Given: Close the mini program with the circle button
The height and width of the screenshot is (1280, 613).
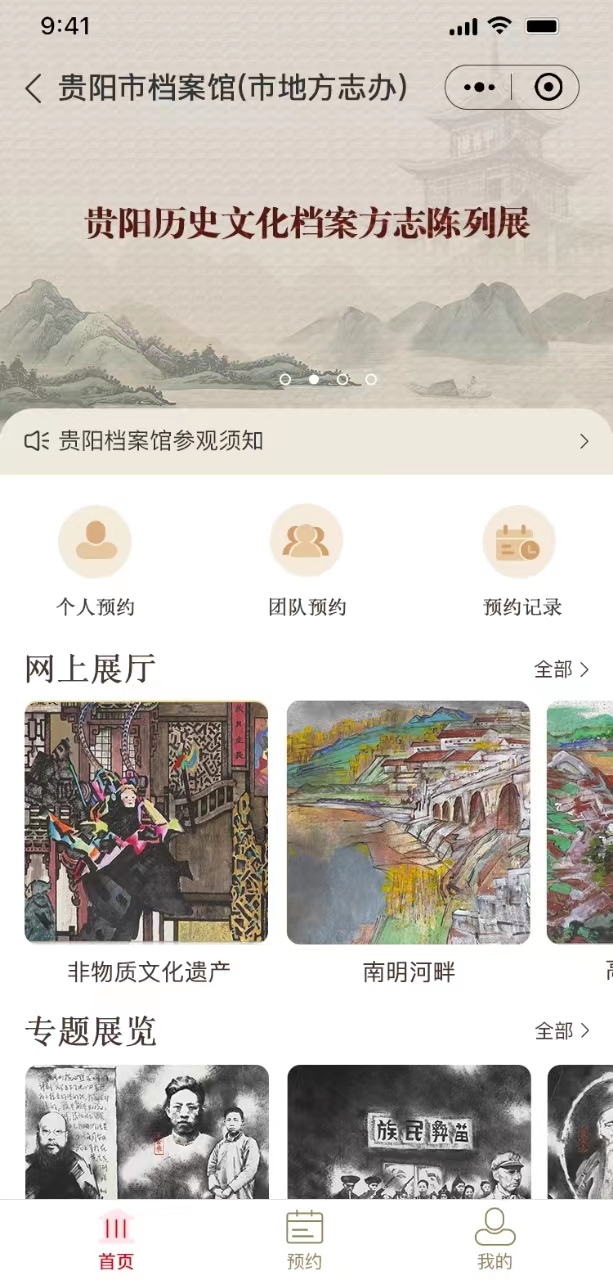Looking at the screenshot, I should 548,88.
